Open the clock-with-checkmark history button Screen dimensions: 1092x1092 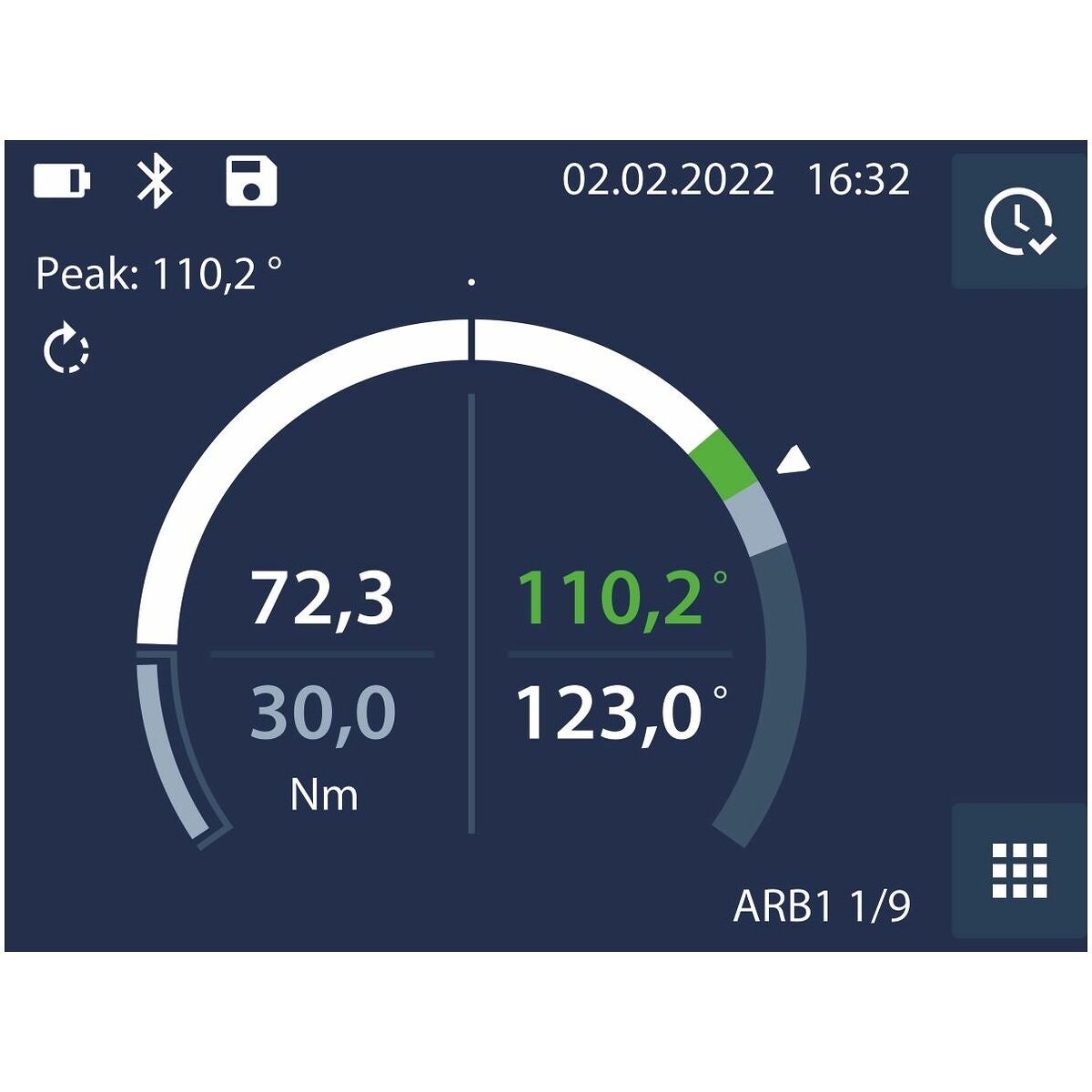click(x=1019, y=221)
